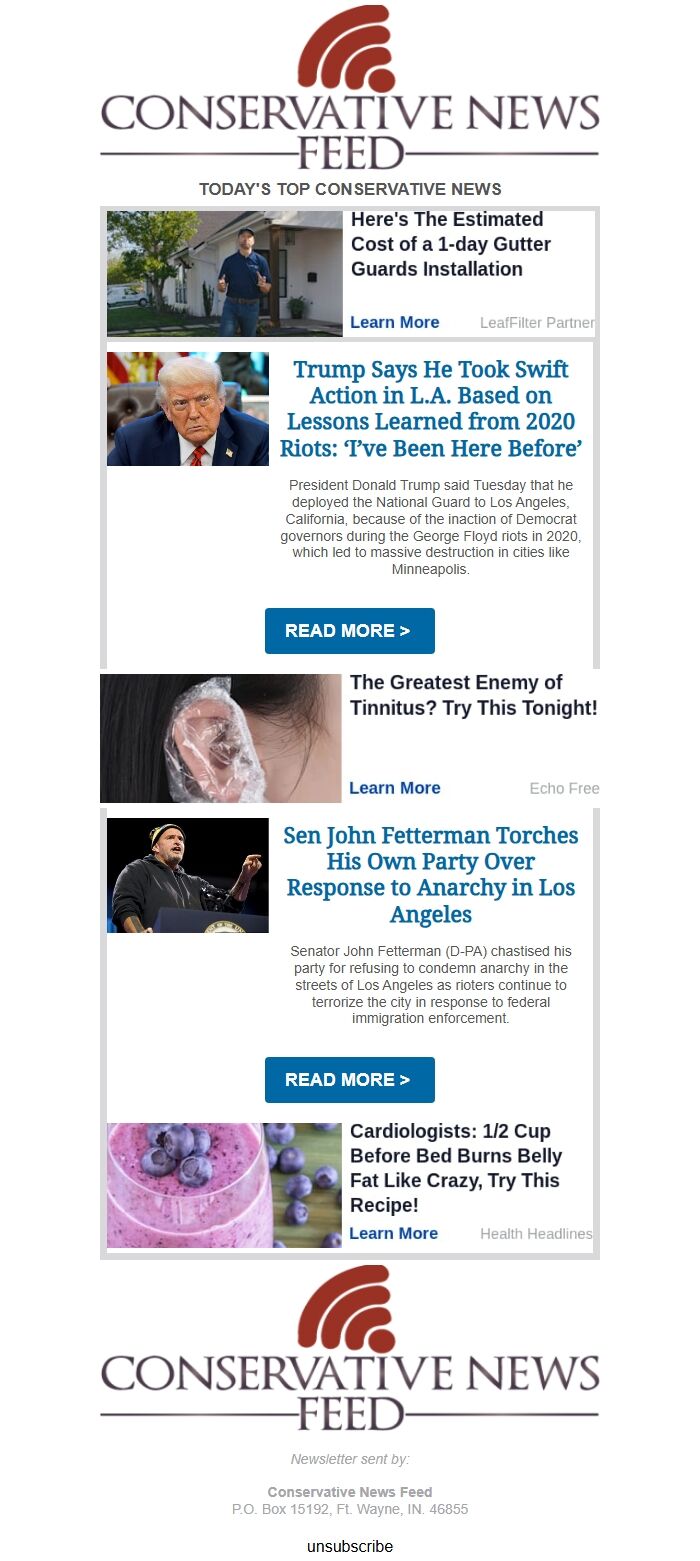
Task: Open the ear wrapped in plastic image
Action: pyautogui.click(x=220, y=738)
